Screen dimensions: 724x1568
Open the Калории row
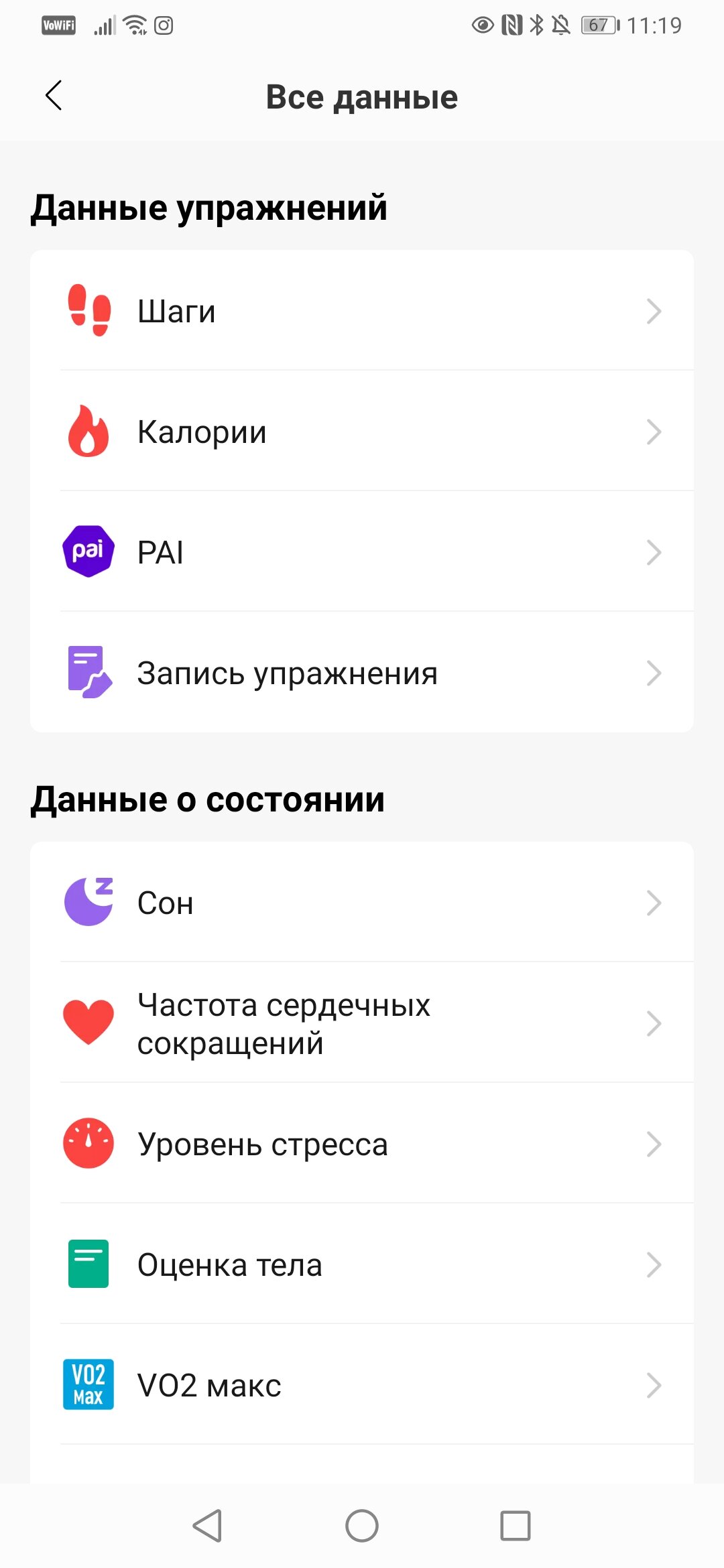click(x=362, y=431)
